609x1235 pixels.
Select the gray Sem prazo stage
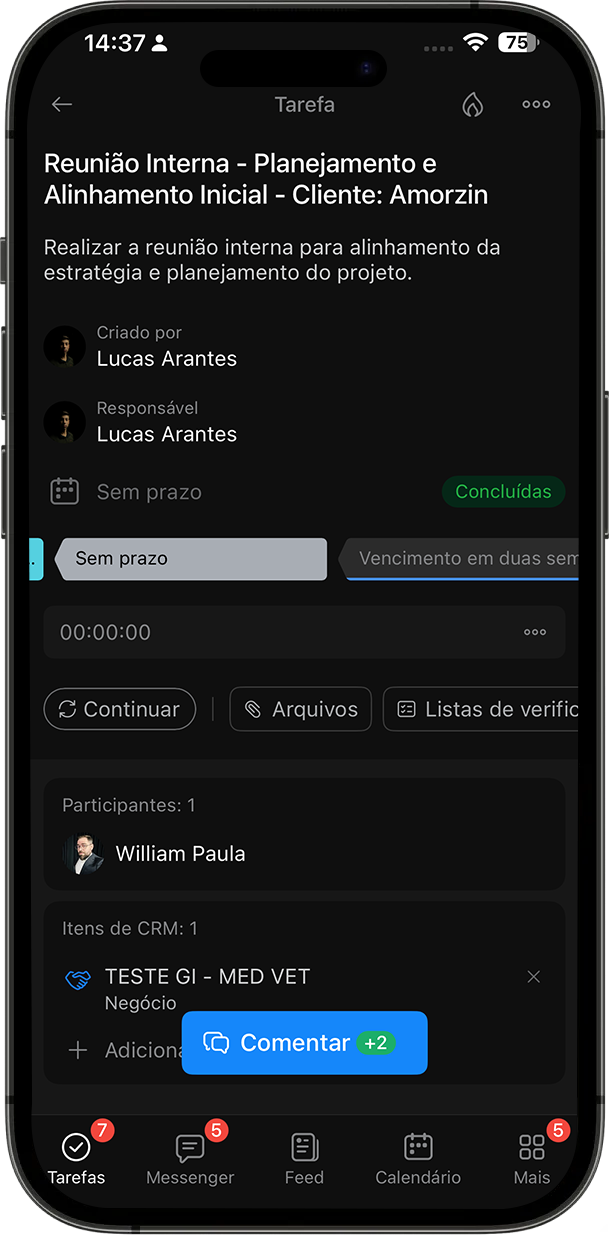(190, 559)
